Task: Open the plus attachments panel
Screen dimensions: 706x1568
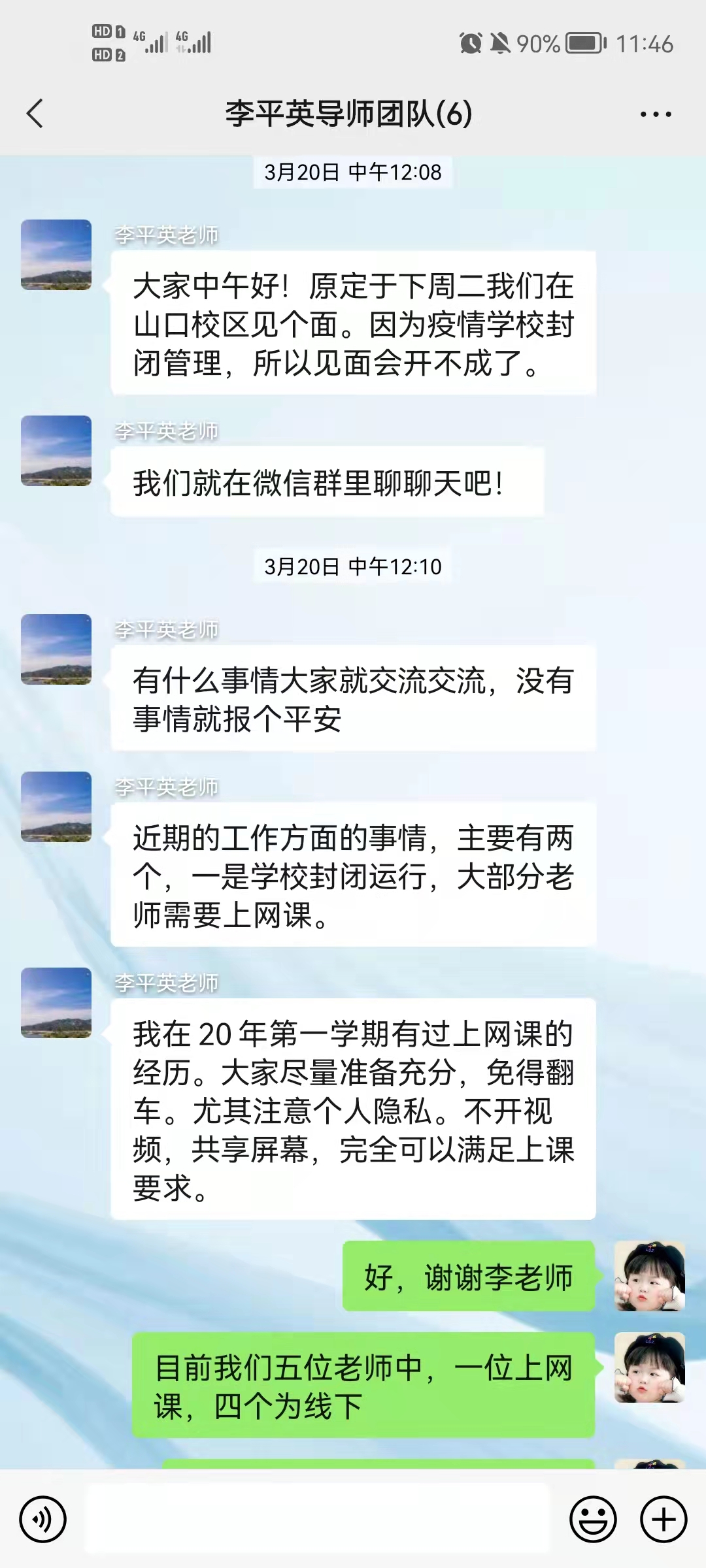Action: [663, 1520]
